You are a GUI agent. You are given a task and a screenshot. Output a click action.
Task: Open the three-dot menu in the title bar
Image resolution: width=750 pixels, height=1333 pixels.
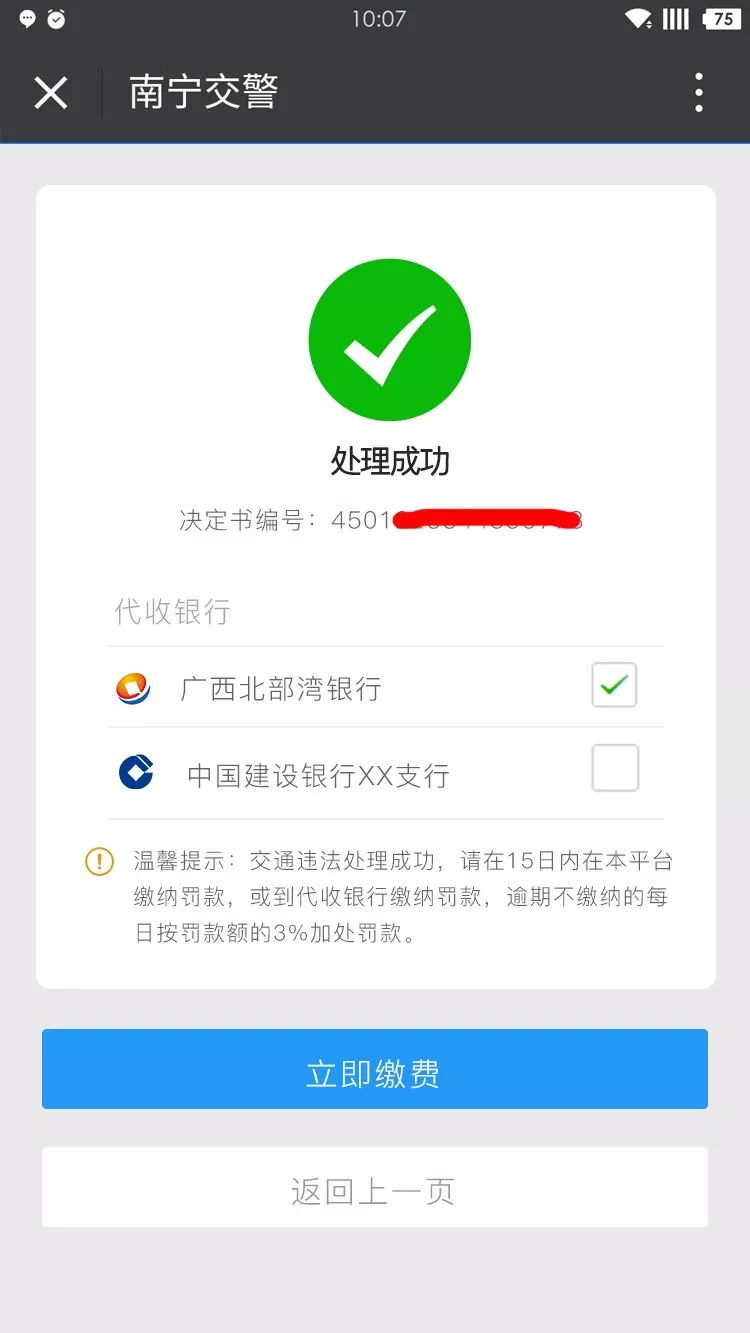(x=698, y=91)
